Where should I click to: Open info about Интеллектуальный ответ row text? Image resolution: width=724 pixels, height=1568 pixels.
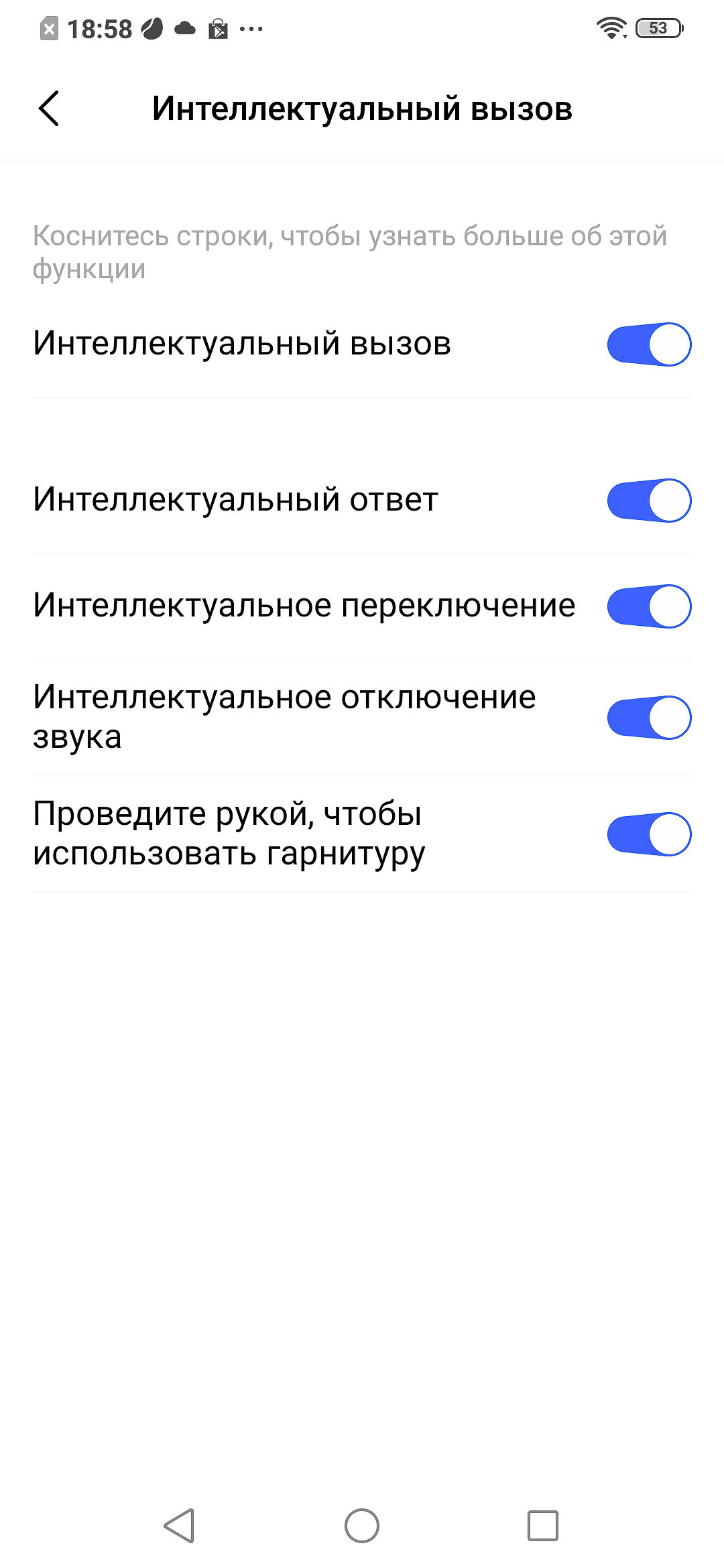click(x=235, y=499)
